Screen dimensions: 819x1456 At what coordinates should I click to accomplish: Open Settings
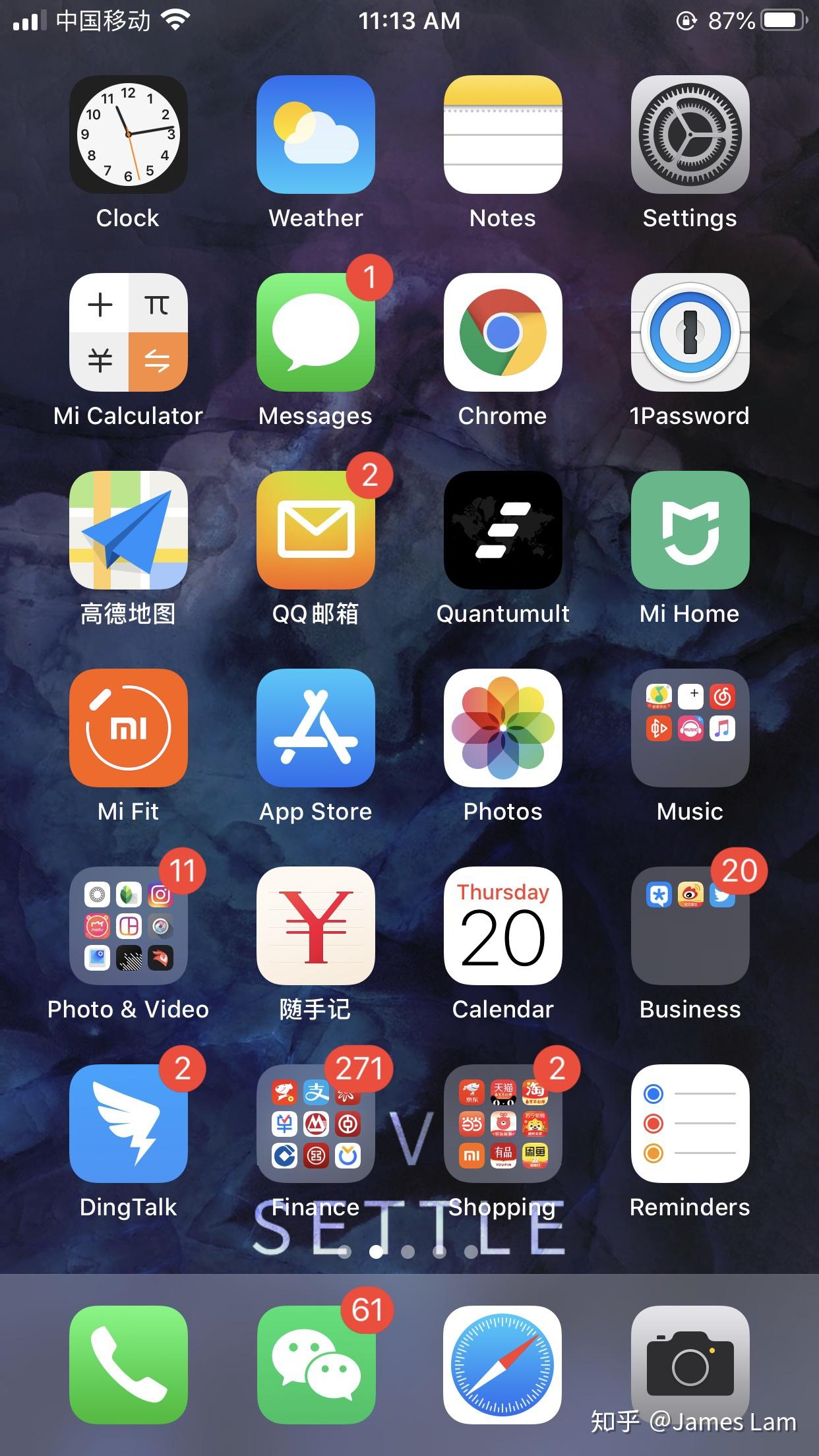click(x=690, y=135)
